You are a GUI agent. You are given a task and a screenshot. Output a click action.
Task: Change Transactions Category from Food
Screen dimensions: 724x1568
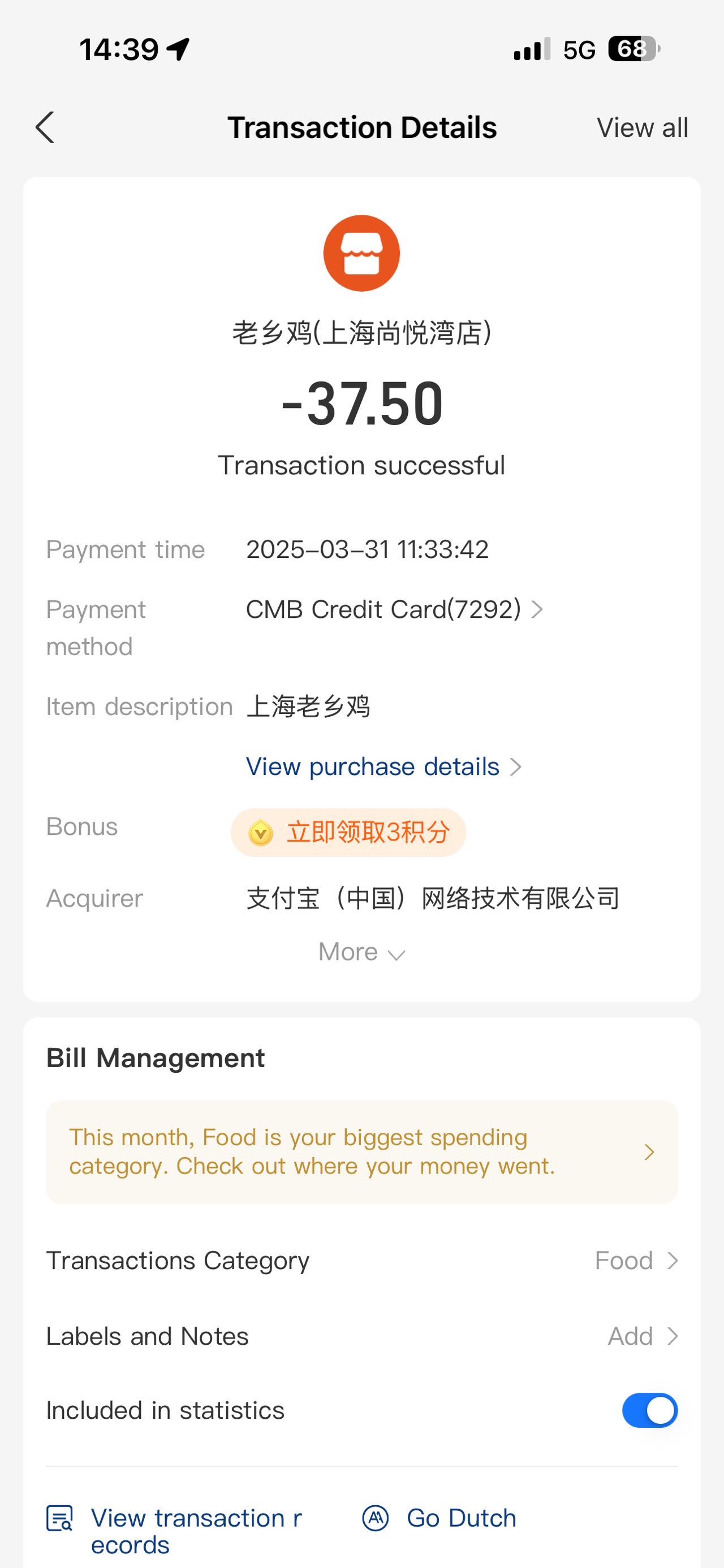[361, 1260]
